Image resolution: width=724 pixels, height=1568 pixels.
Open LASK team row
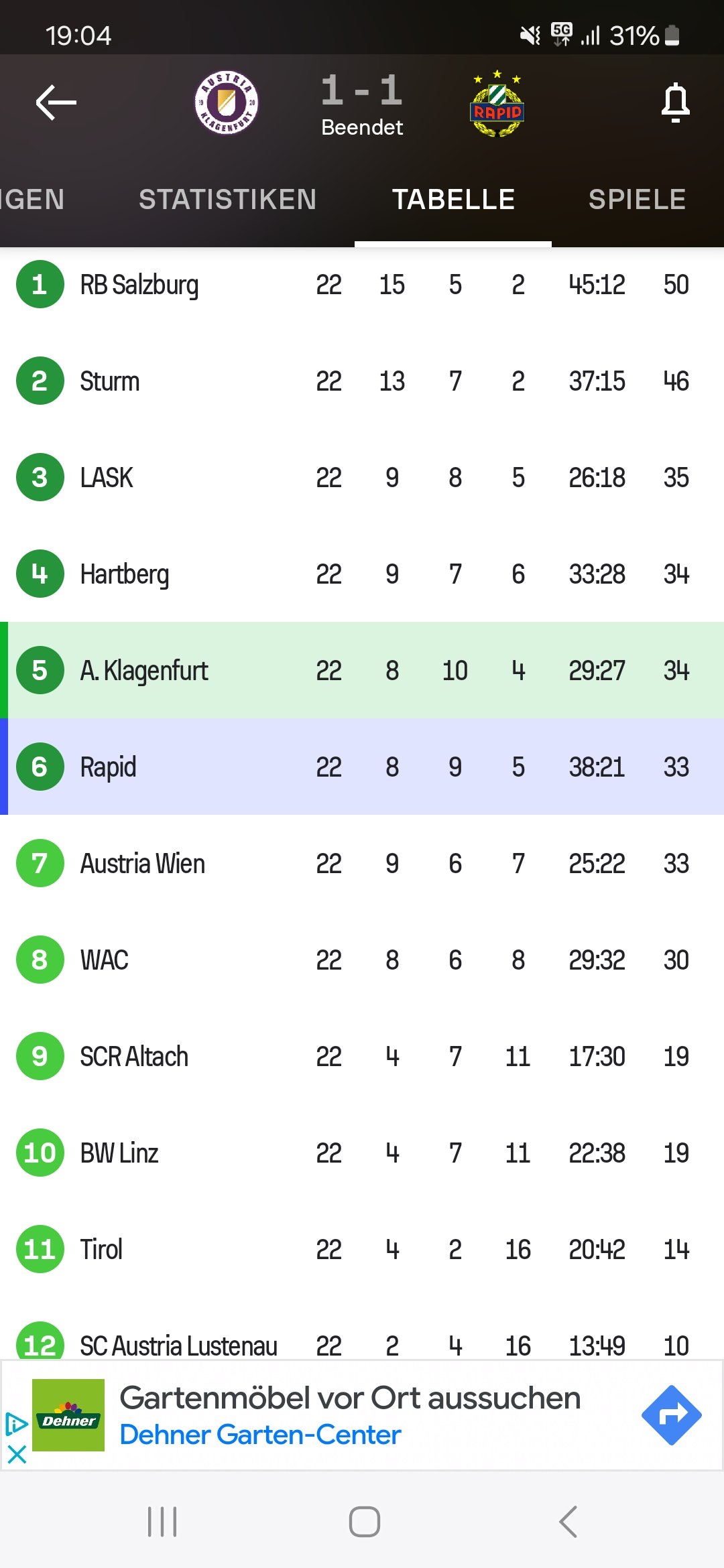362,478
